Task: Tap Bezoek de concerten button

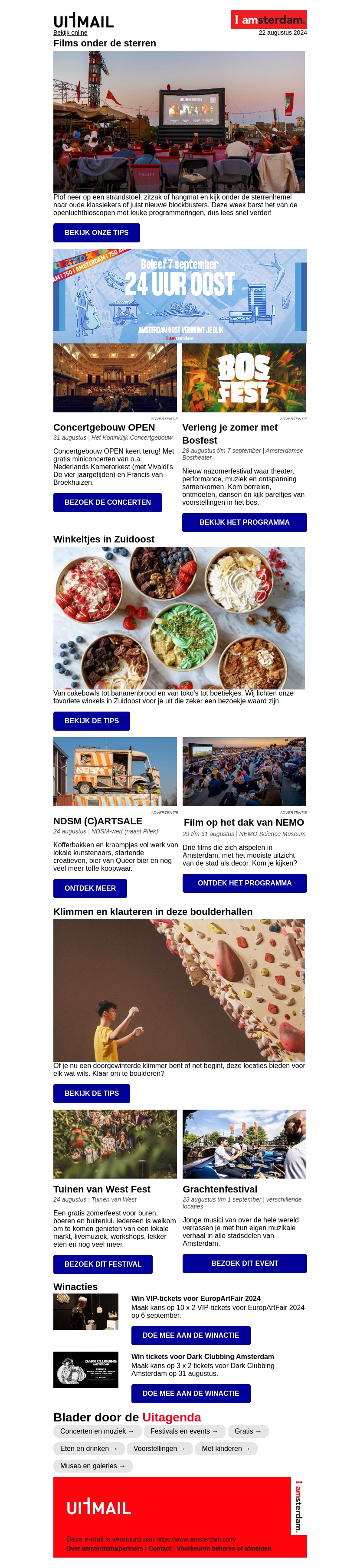Action: click(107, 502)
